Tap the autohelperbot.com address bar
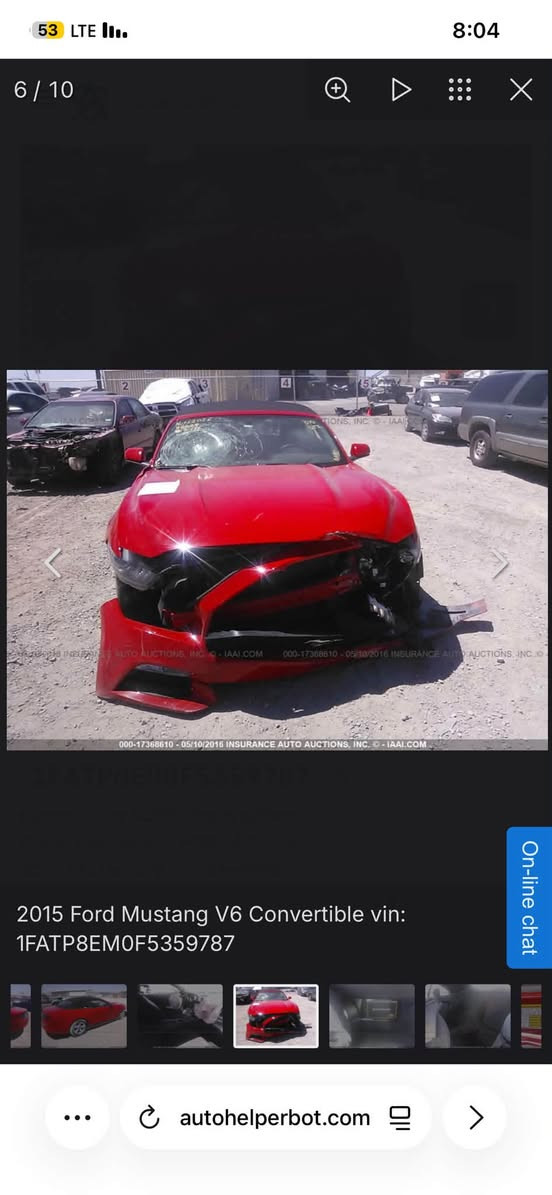Screen dimensions: 552x1195 point(275,1118)
